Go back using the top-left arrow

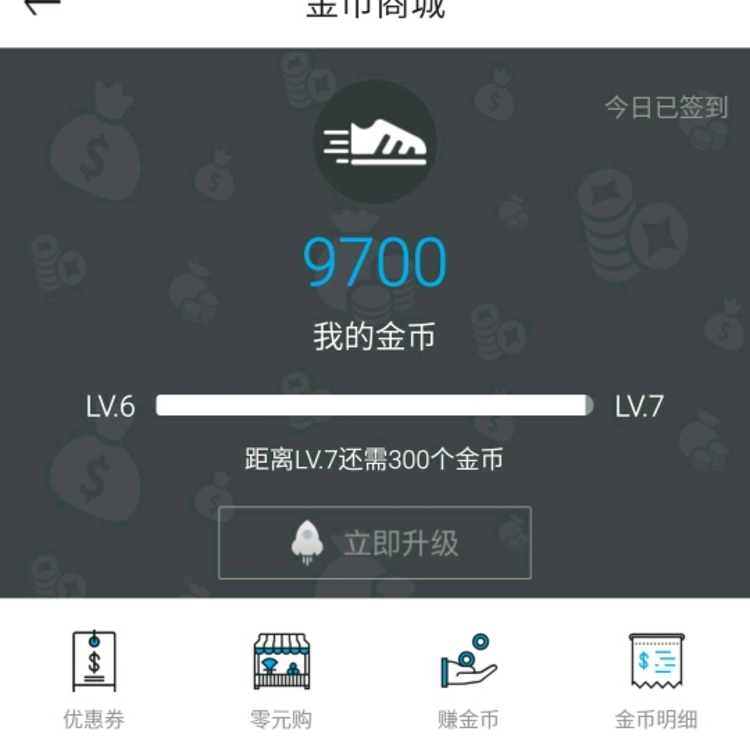pyautogui.click(x=40, y=6)
